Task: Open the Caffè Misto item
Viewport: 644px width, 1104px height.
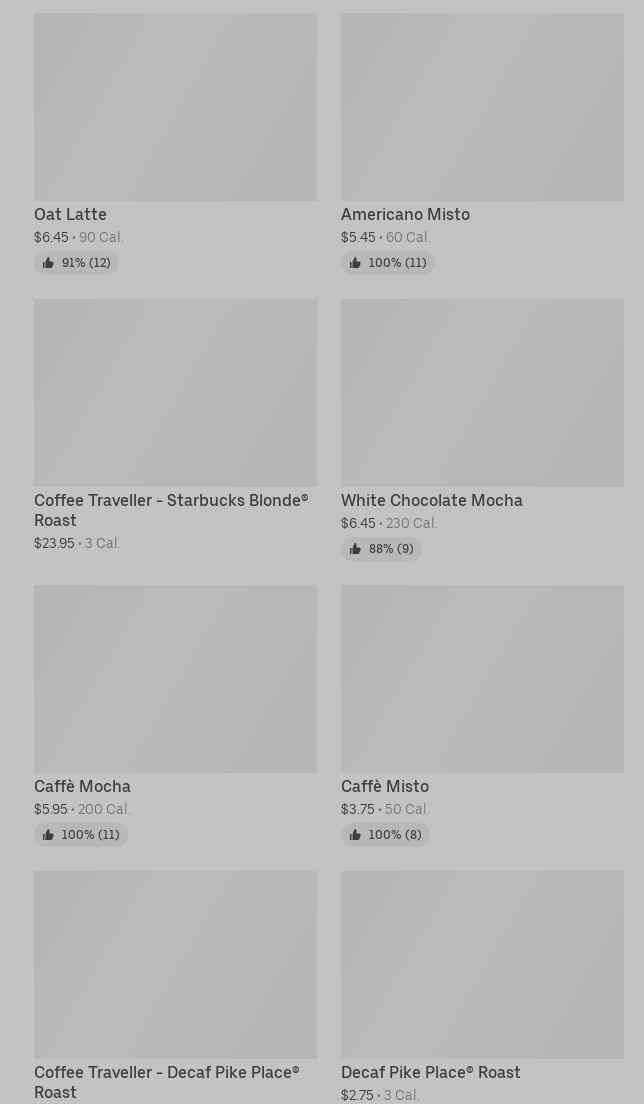Action: (x=482, y=715)
